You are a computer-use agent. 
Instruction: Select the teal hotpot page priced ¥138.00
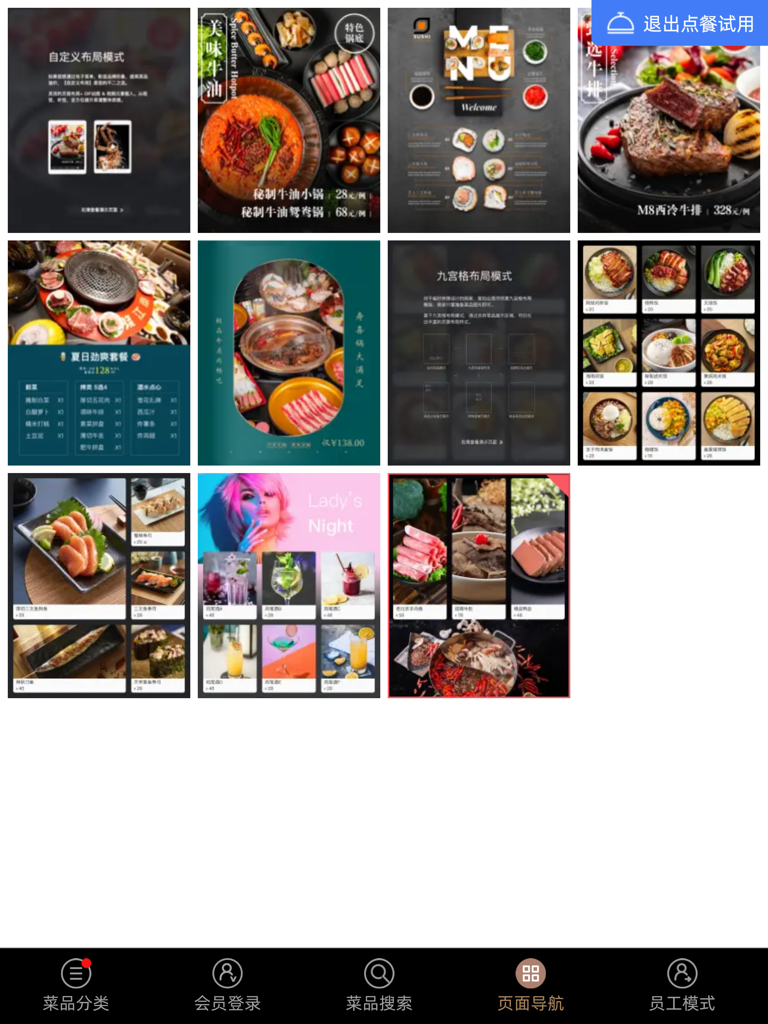tap(289, 353)
